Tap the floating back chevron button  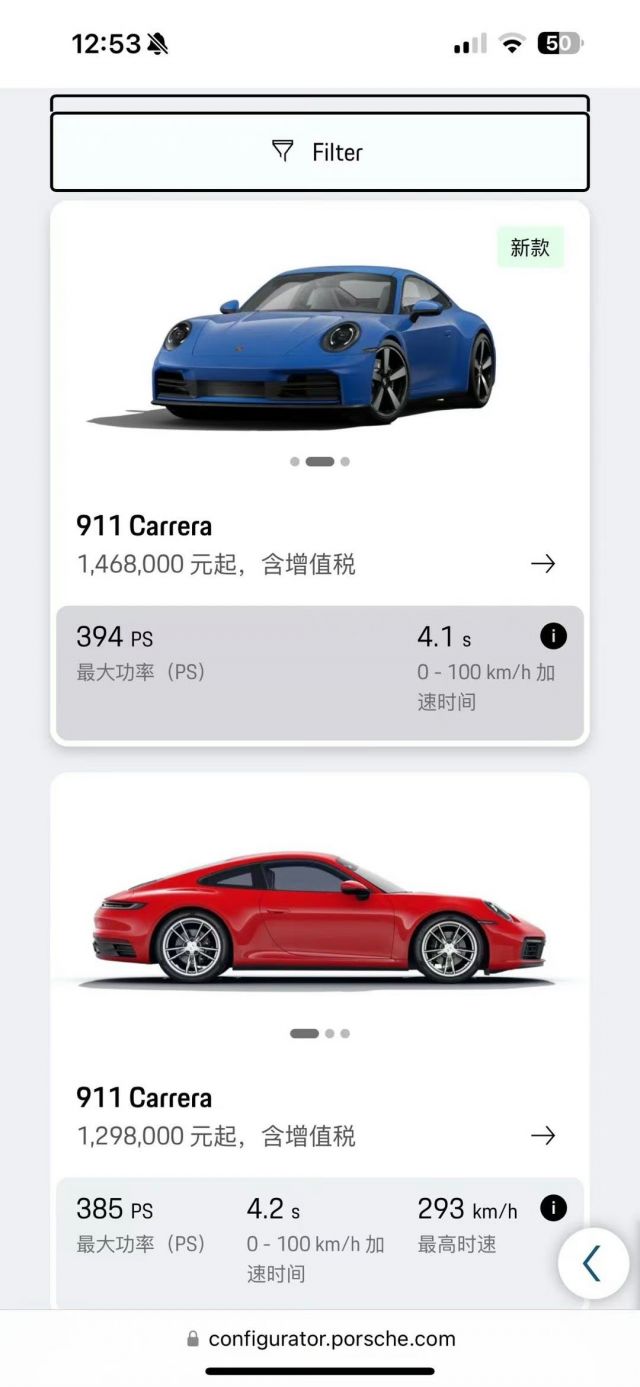[x=593, y=1264]
